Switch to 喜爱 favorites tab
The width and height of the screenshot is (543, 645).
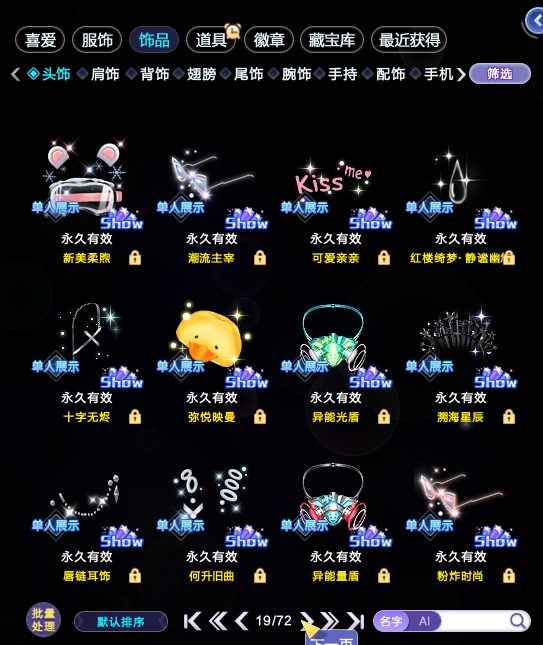tap(40, 40)
